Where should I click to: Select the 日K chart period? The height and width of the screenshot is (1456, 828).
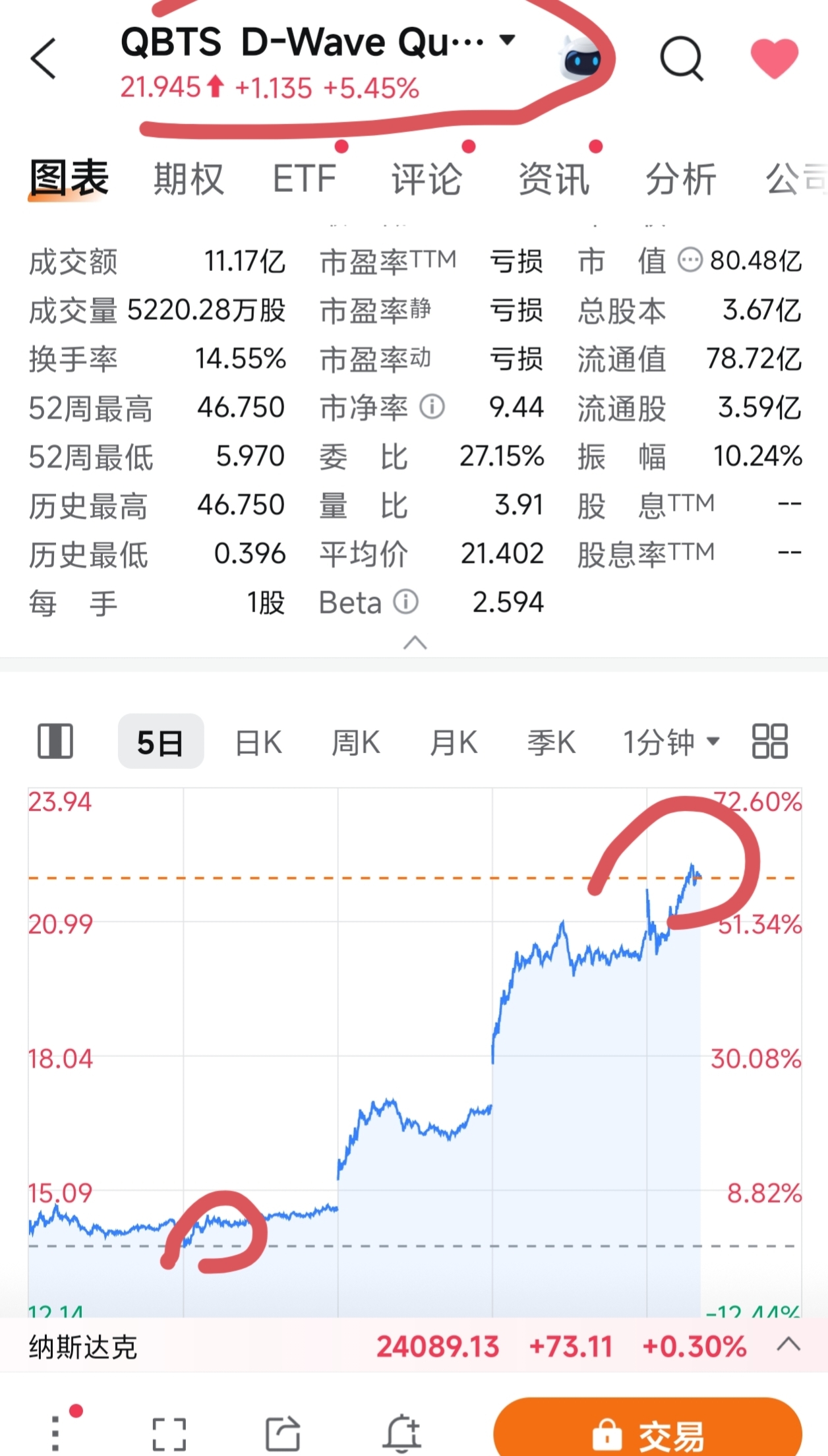tap(258, 743)
